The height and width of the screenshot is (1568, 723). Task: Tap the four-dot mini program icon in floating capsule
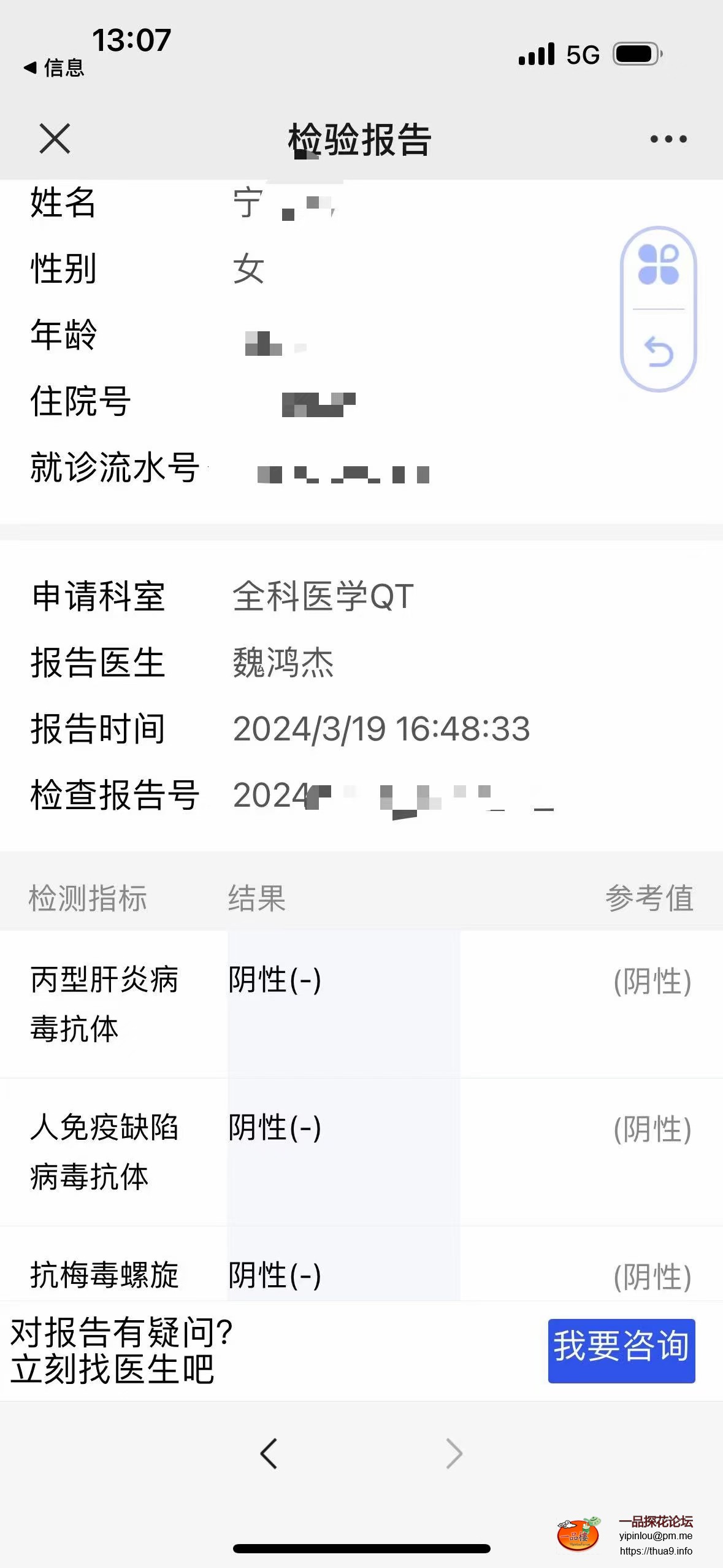[658, 264]
